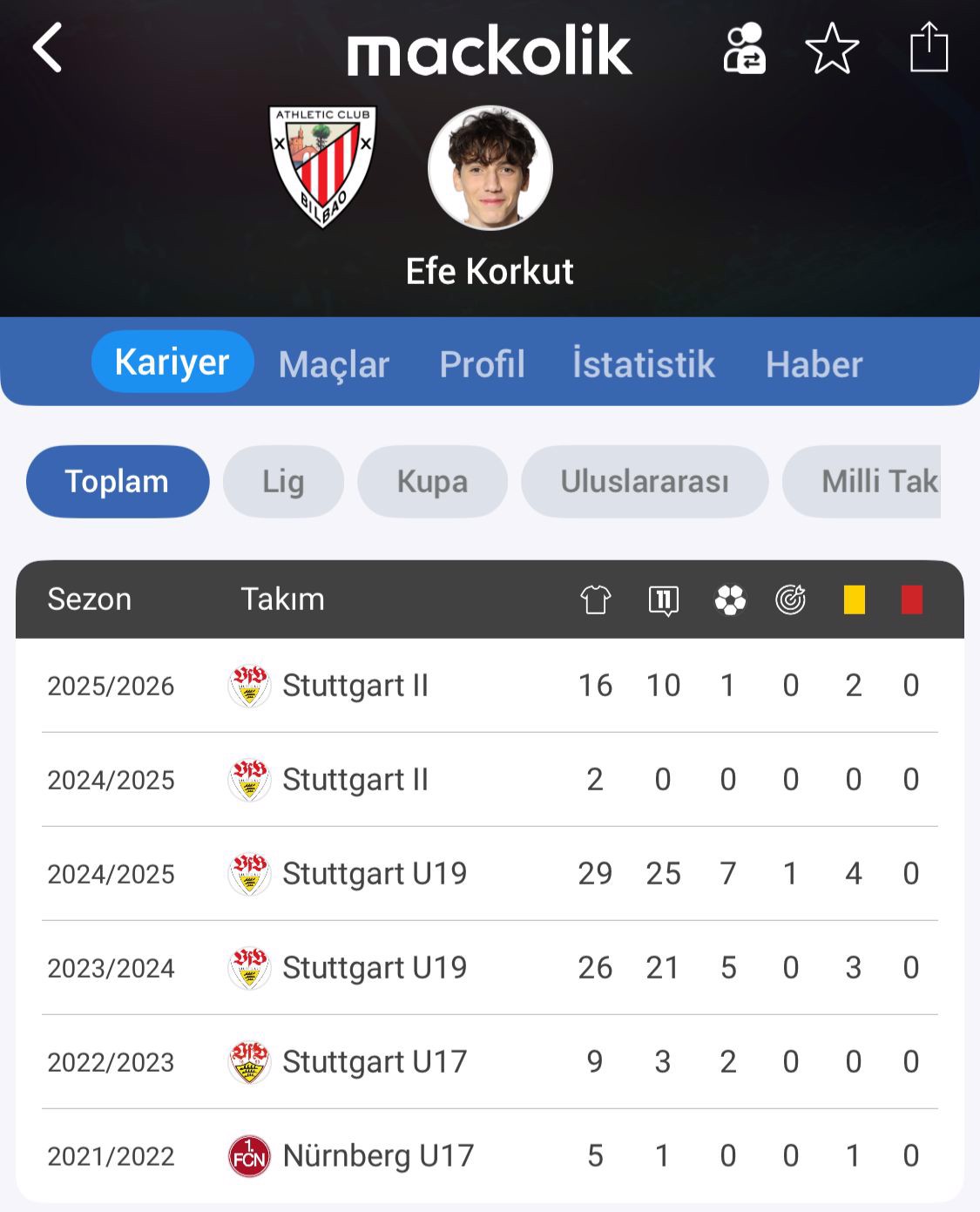Show only Kupa career stats
The image size is (980, 1212).
tap(432, 481)
